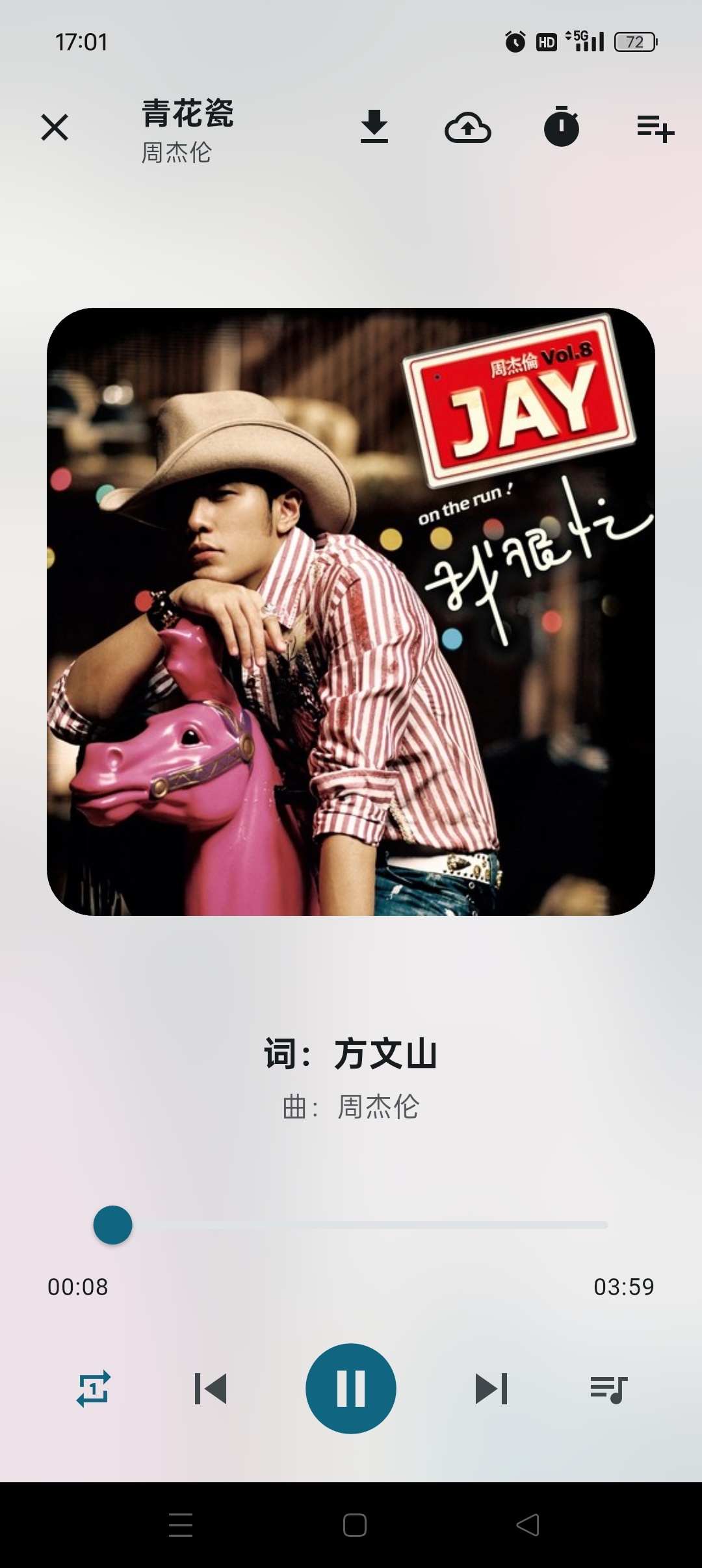Screen dimensions: 702x1568
Task: Tap the album cover artwork
Action: [351, 612]
